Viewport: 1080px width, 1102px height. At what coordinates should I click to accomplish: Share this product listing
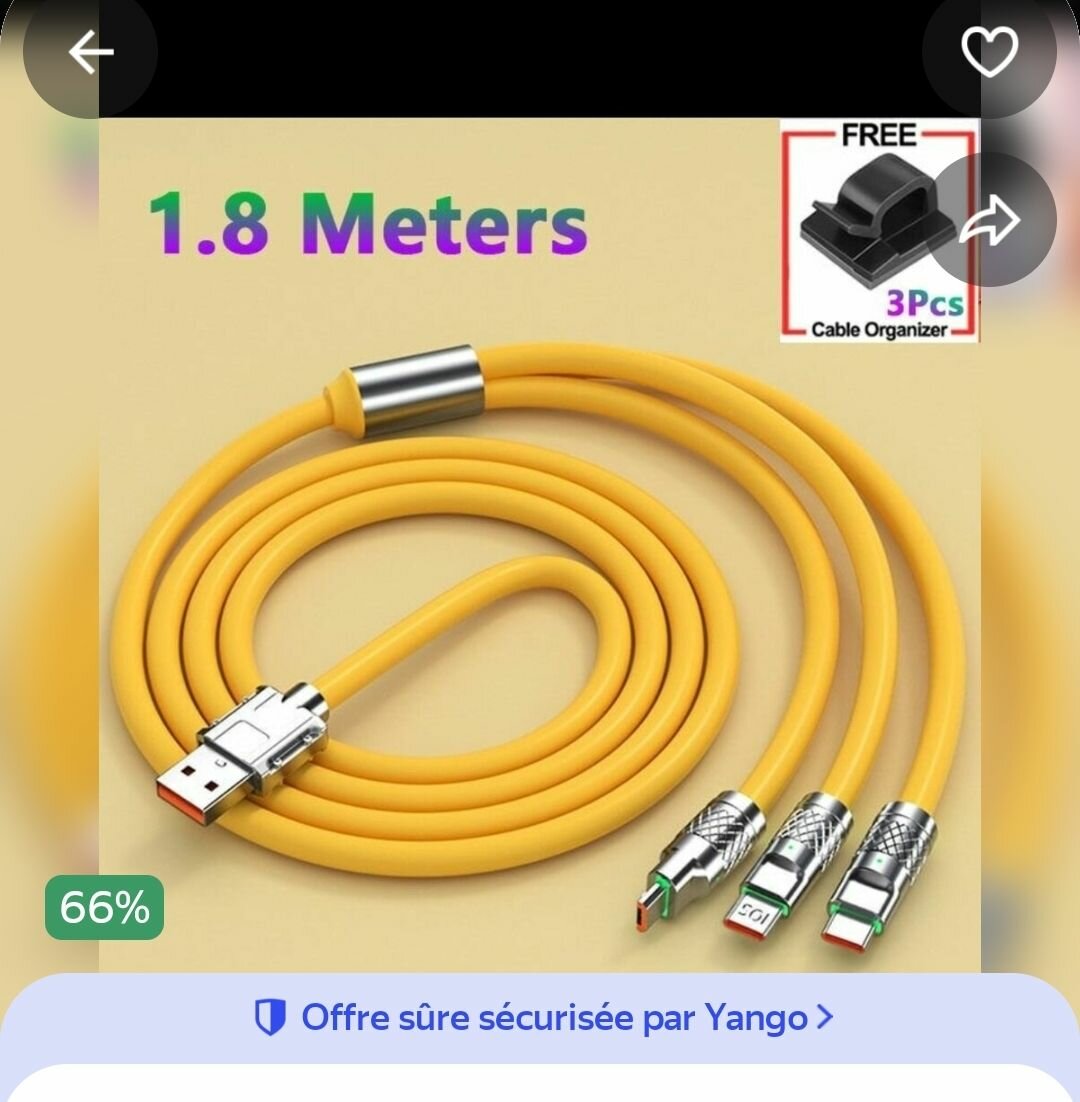click(x=989, y=221)
